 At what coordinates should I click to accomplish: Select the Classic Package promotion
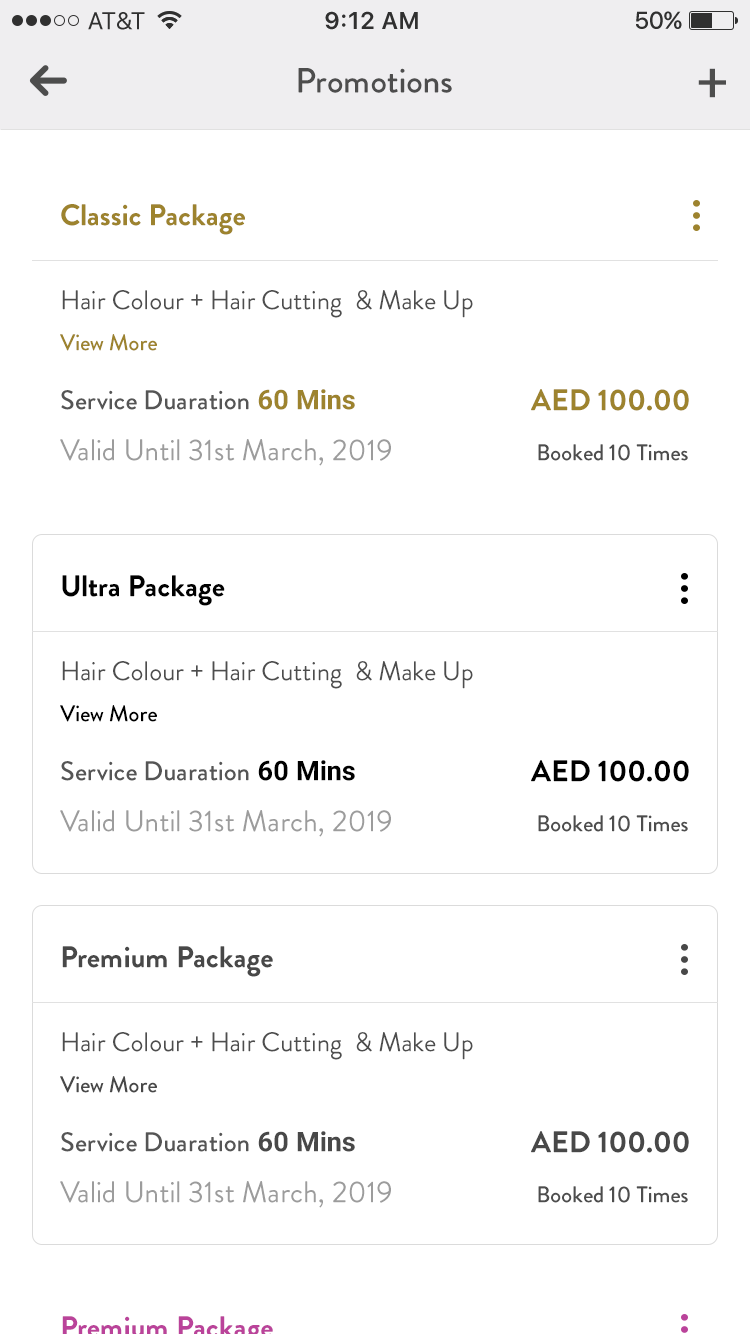(153, 217)
